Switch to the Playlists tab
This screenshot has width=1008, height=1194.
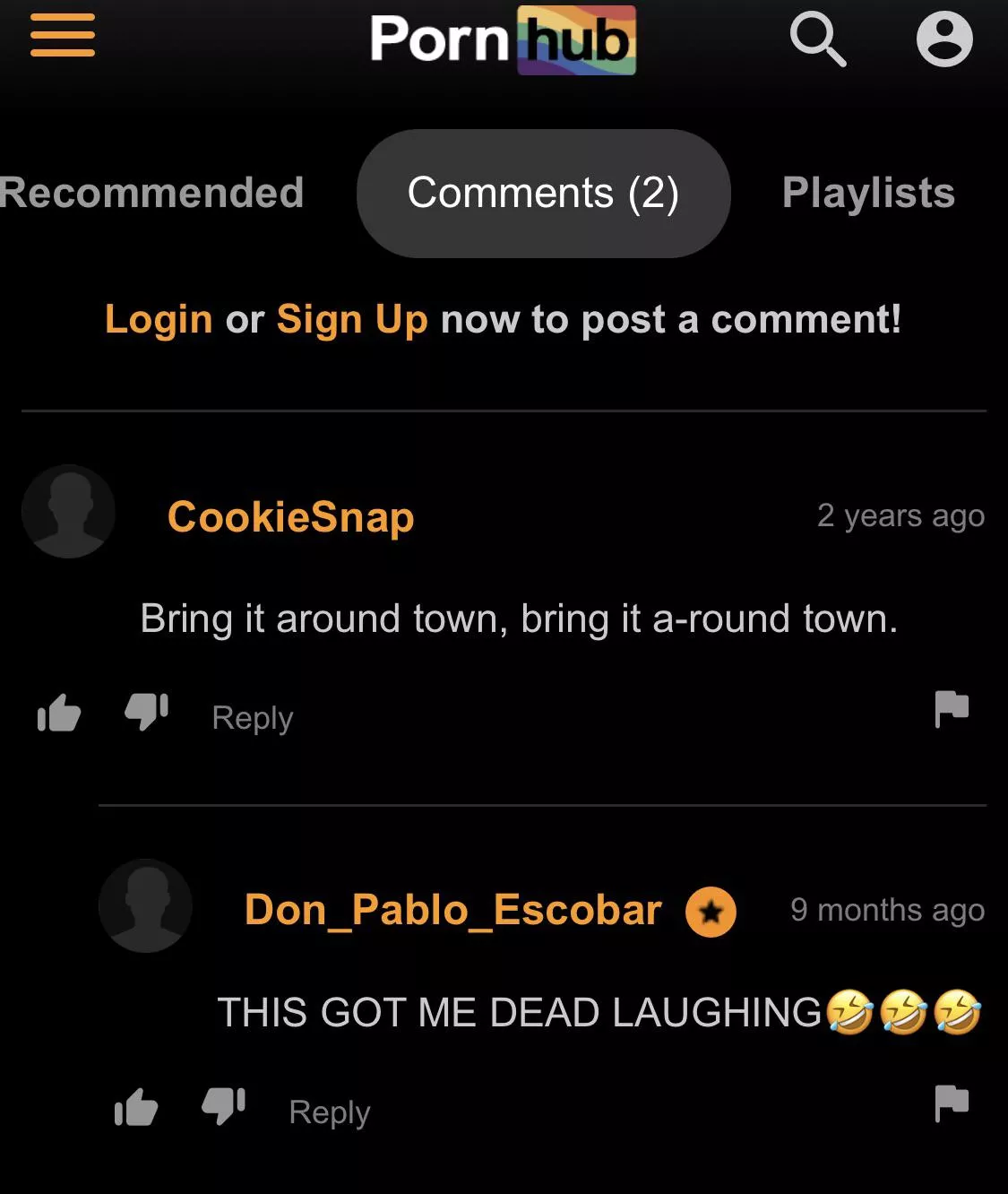pyautogui.click(x=867, y=193)
